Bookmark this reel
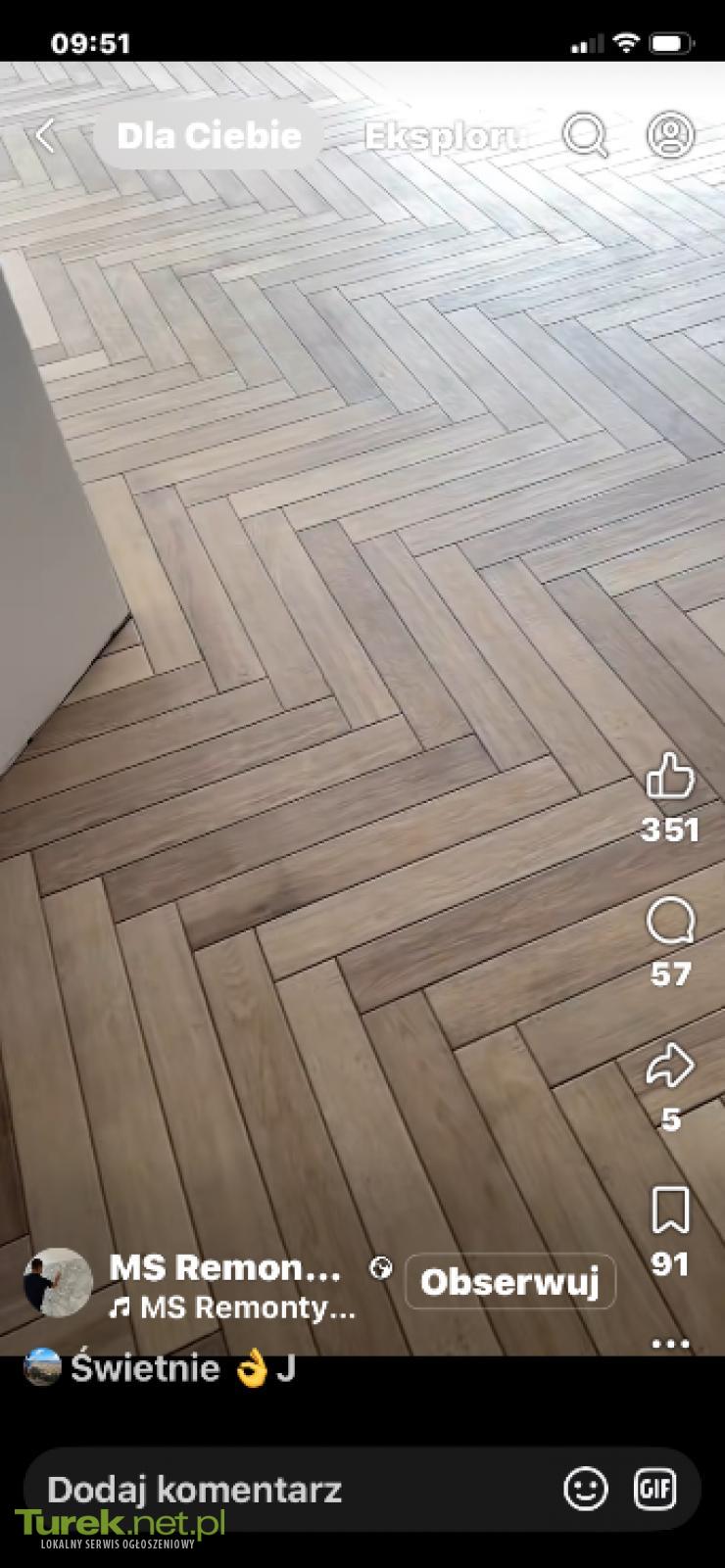 [x=670, y=1211]
